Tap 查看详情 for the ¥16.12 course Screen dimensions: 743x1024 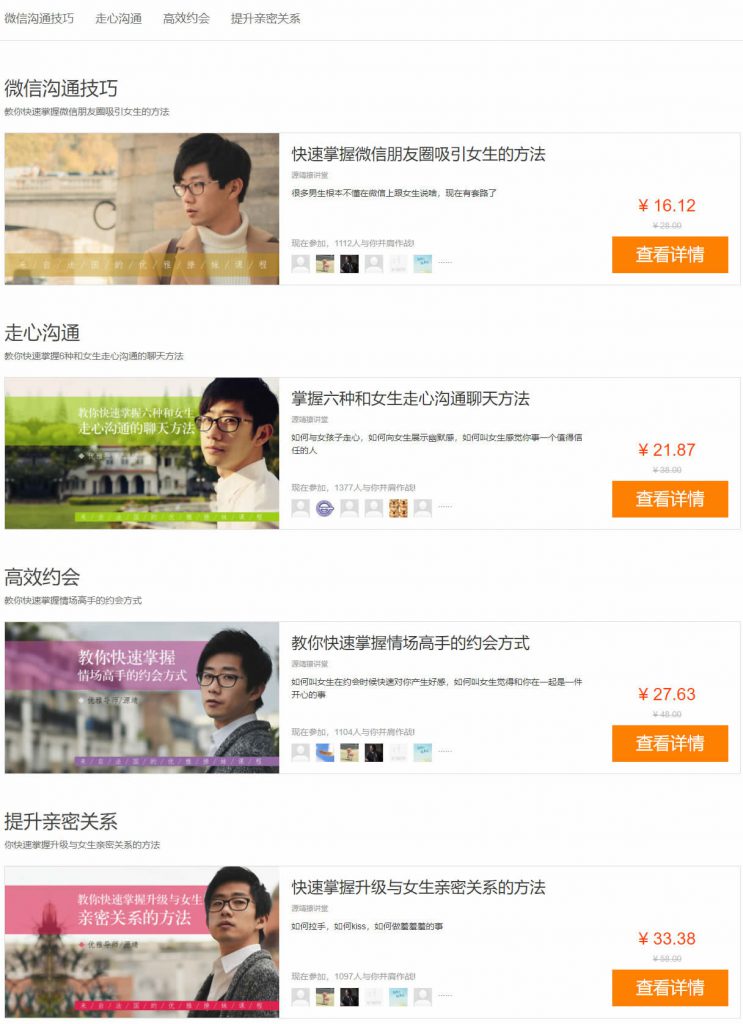tap(669, 254)
